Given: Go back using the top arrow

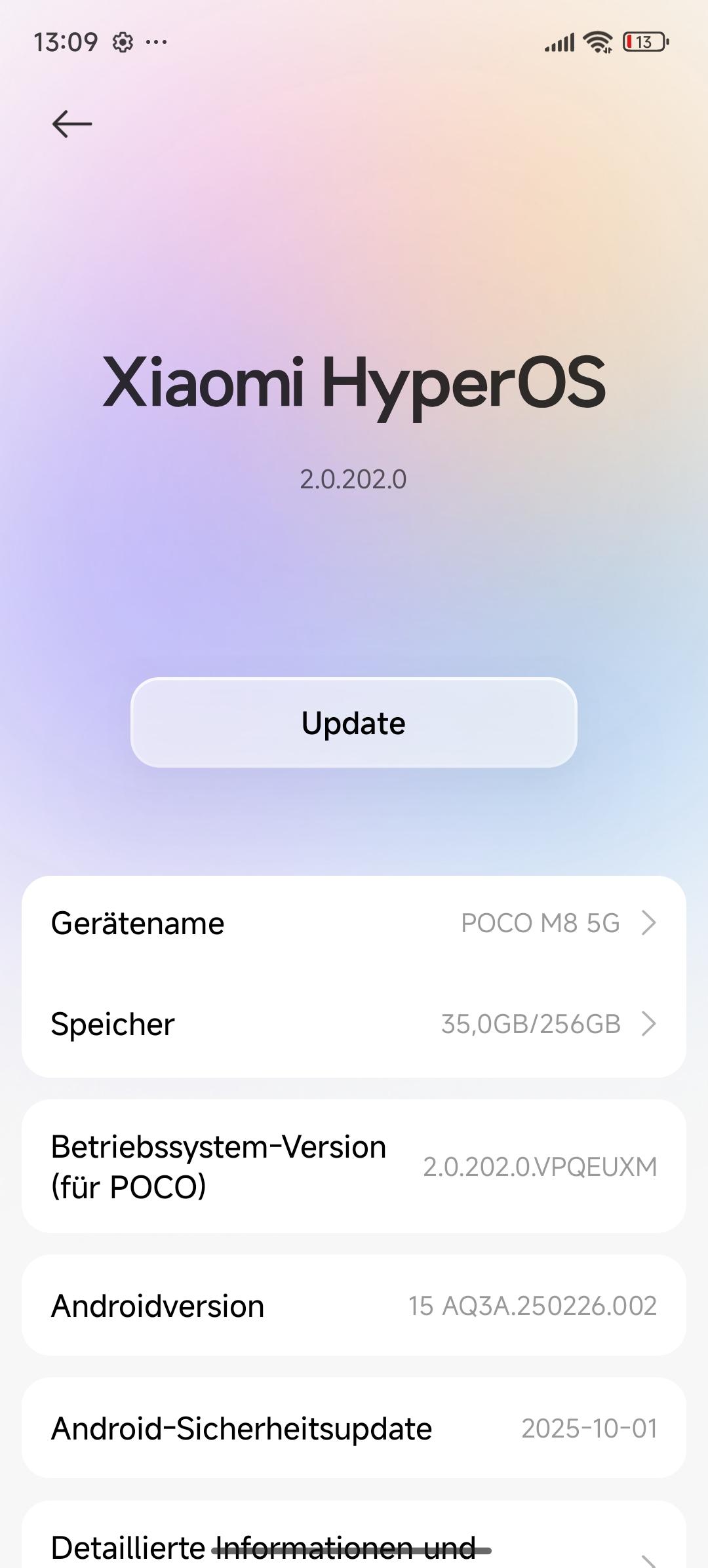Looking at the screenshot, I should [x=72, y=124].
